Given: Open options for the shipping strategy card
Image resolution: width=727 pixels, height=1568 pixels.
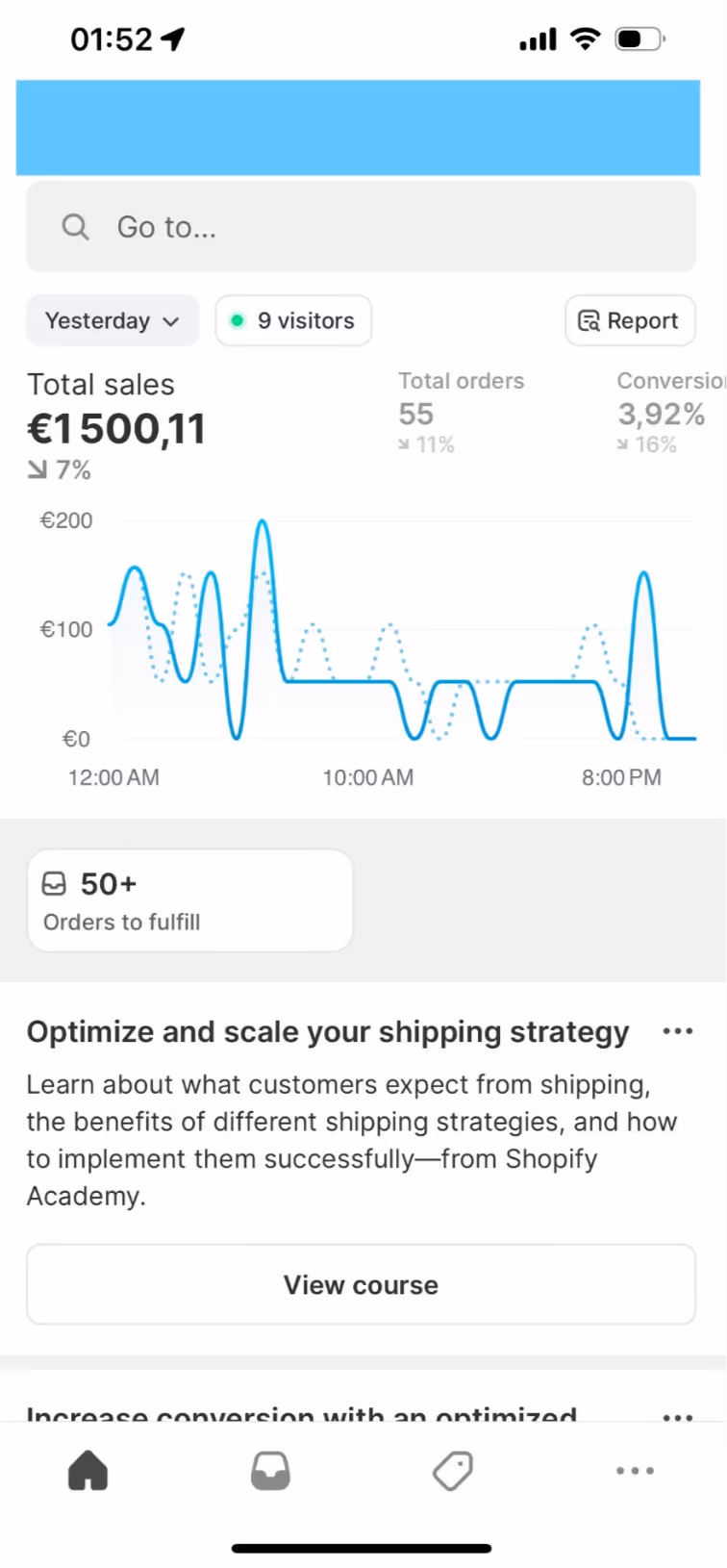Looking at the screenshot, I should coord(677,1031).
